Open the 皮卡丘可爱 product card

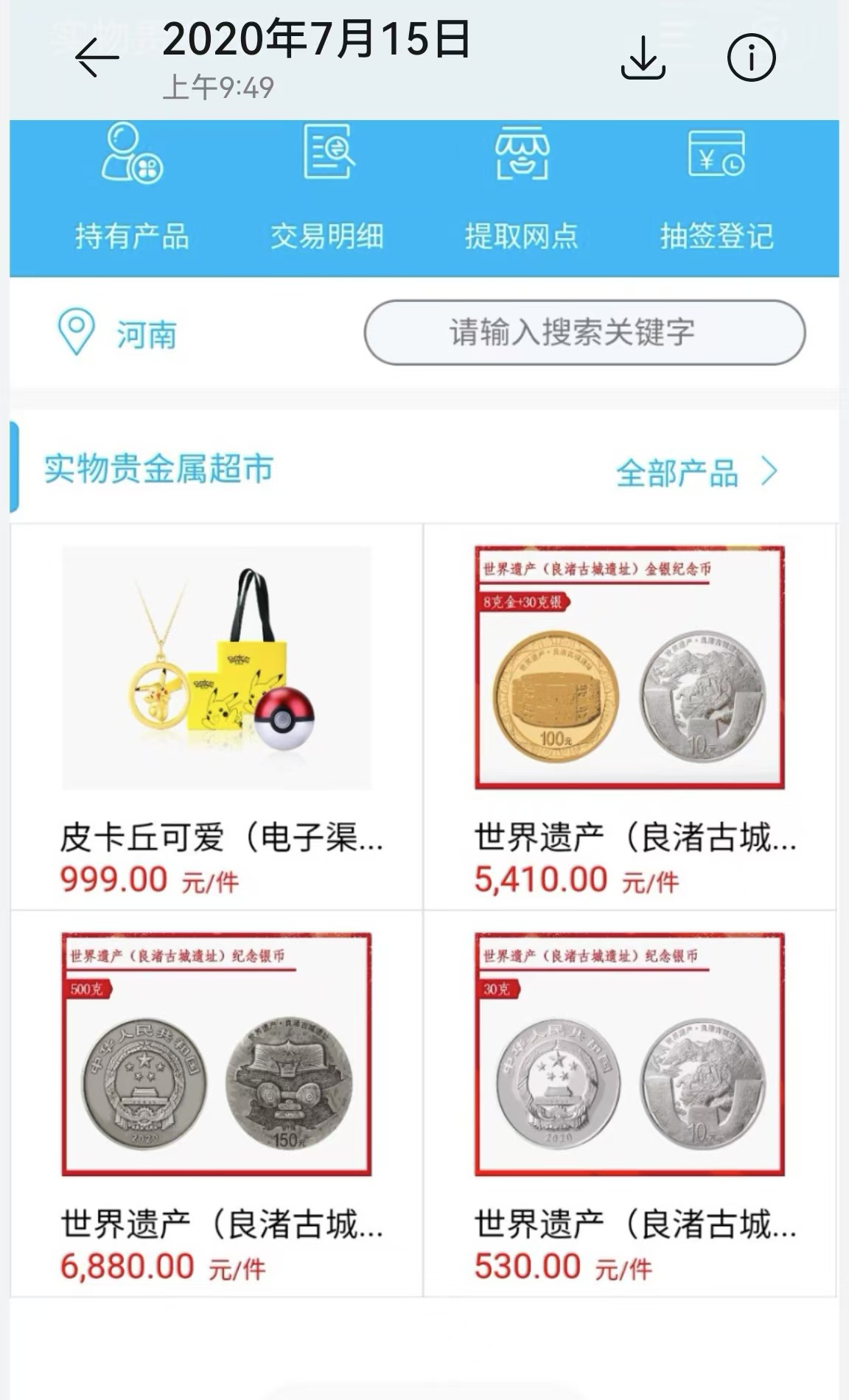pos(217,717)
